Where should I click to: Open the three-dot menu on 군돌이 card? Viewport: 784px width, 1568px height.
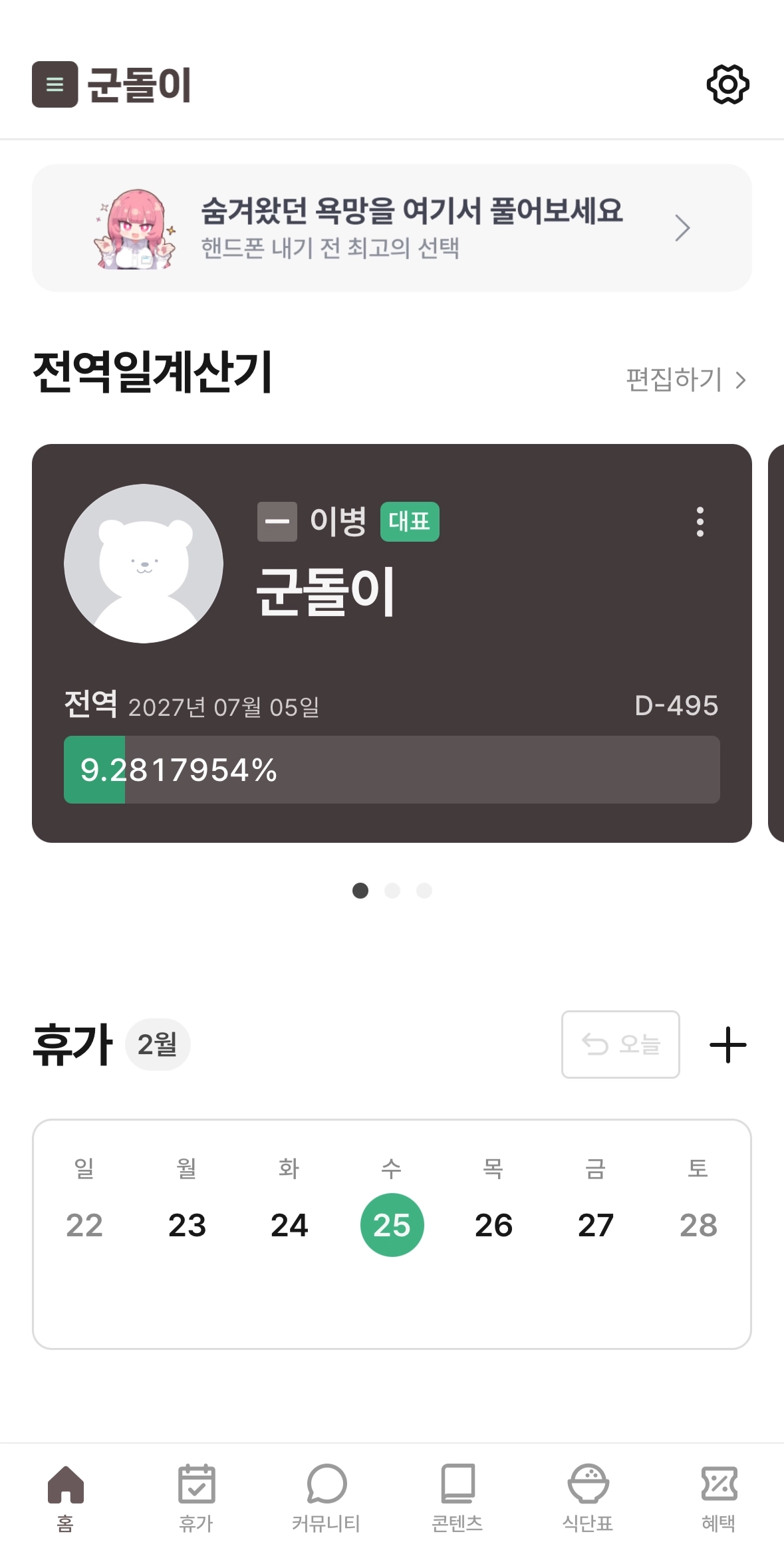[700, 522]
